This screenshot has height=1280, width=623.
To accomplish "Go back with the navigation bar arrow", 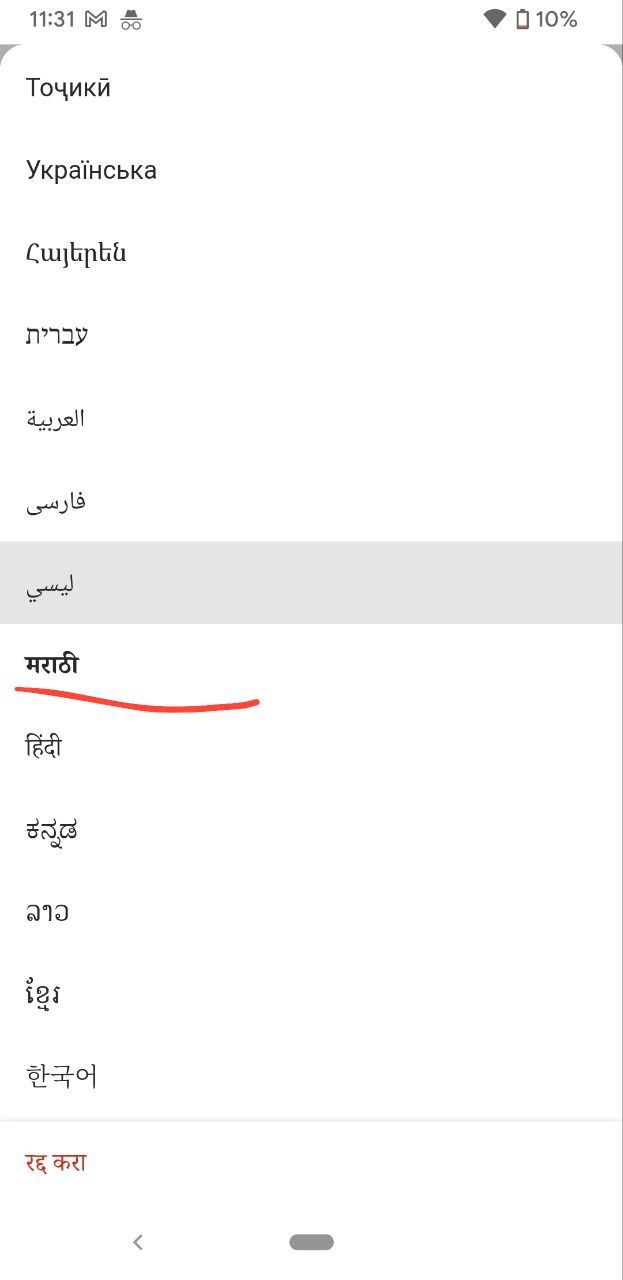I will [x=138, y=1242].
